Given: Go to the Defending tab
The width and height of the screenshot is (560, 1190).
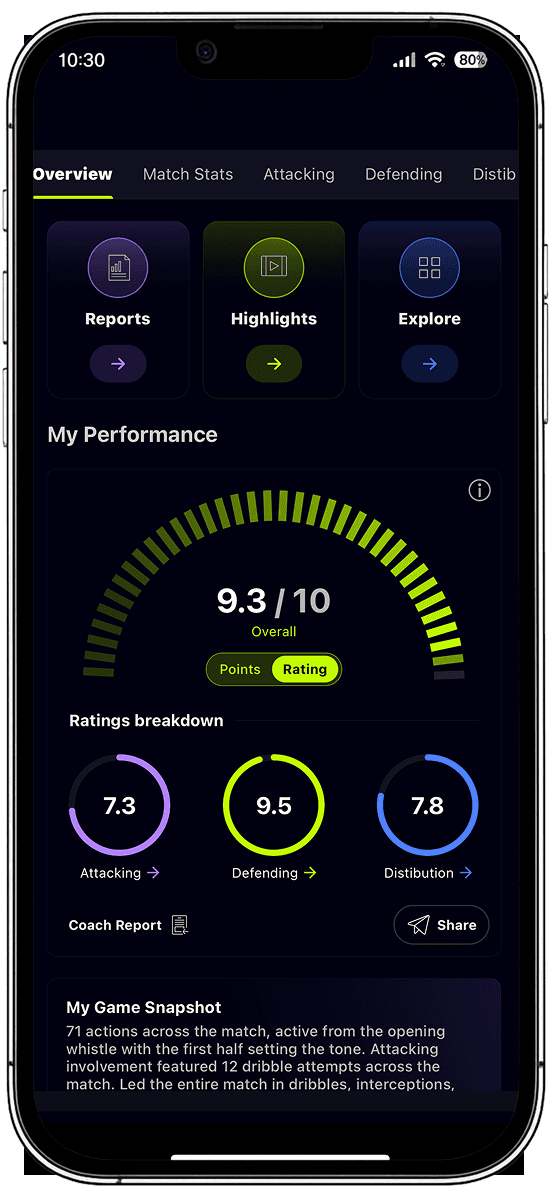Looking at the screenshot, I should tap(404, 174).
